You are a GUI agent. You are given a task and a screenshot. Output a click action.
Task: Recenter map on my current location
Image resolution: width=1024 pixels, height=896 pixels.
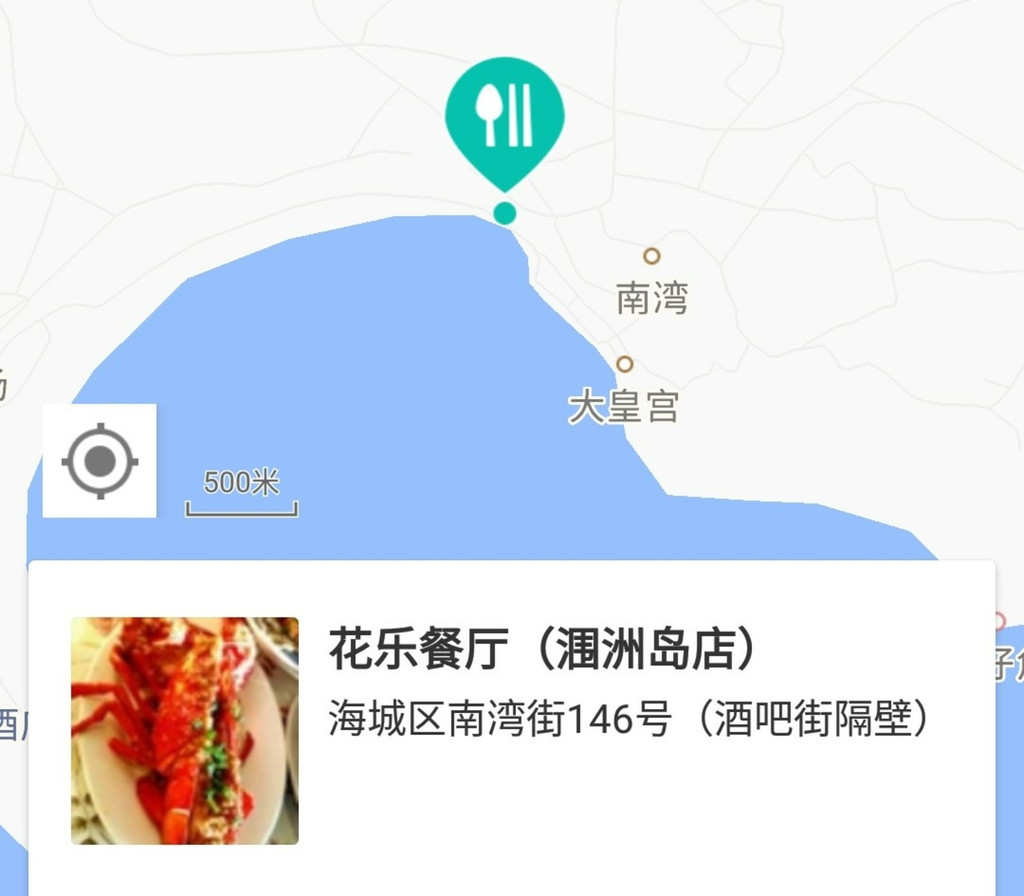(x=99, y=461)
